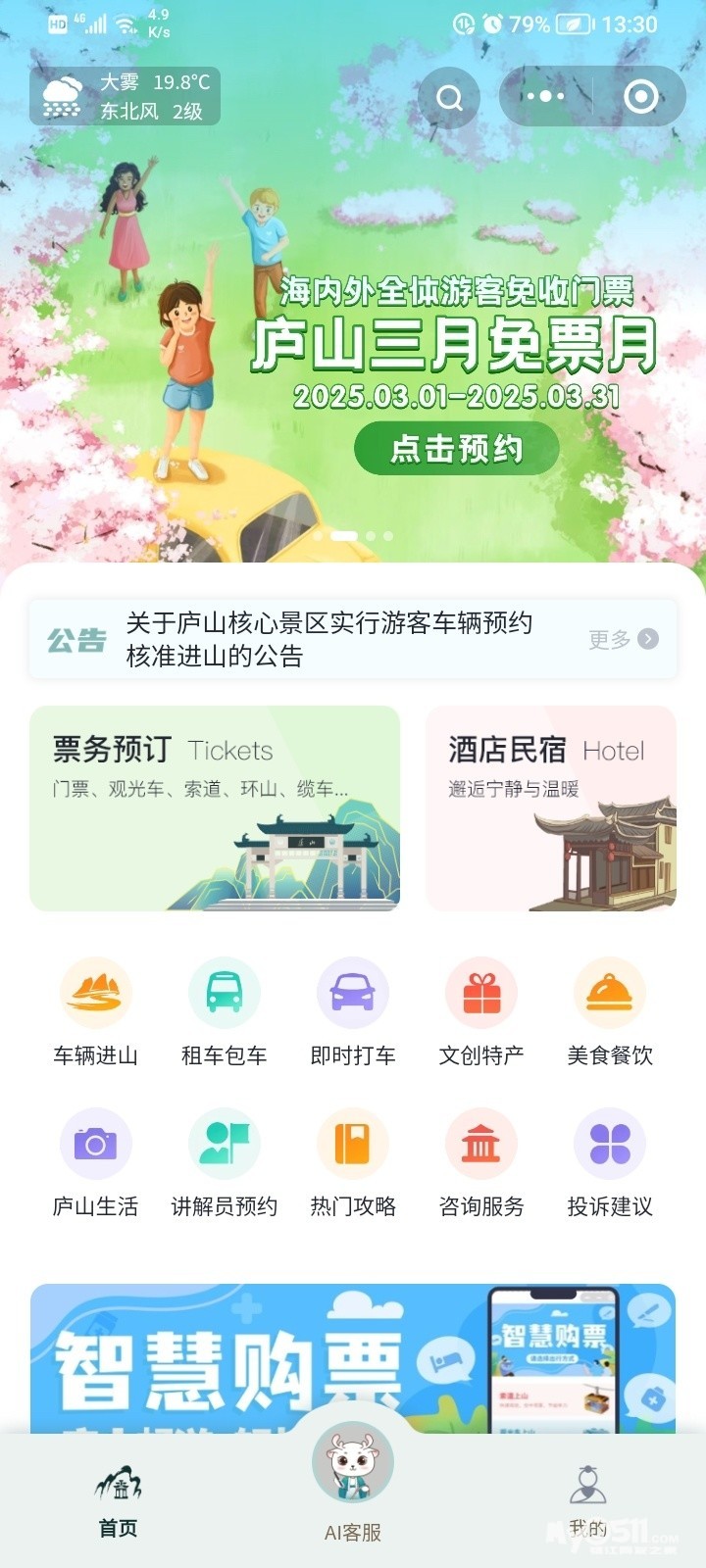Open 热门攻略 travel guides
706x1568 pixels.
[x=352, y=1163]
